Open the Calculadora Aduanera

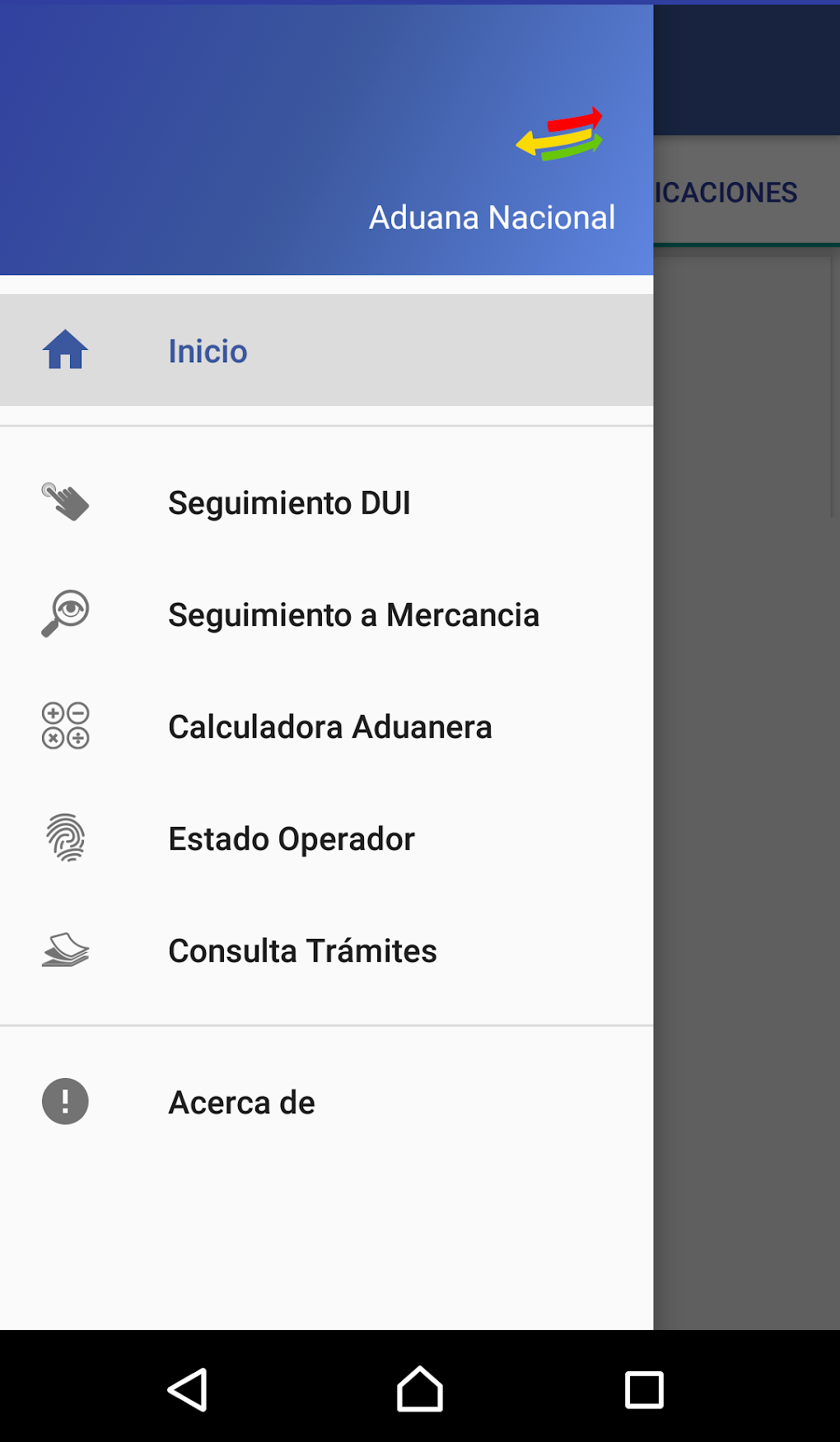coord(329,727)
